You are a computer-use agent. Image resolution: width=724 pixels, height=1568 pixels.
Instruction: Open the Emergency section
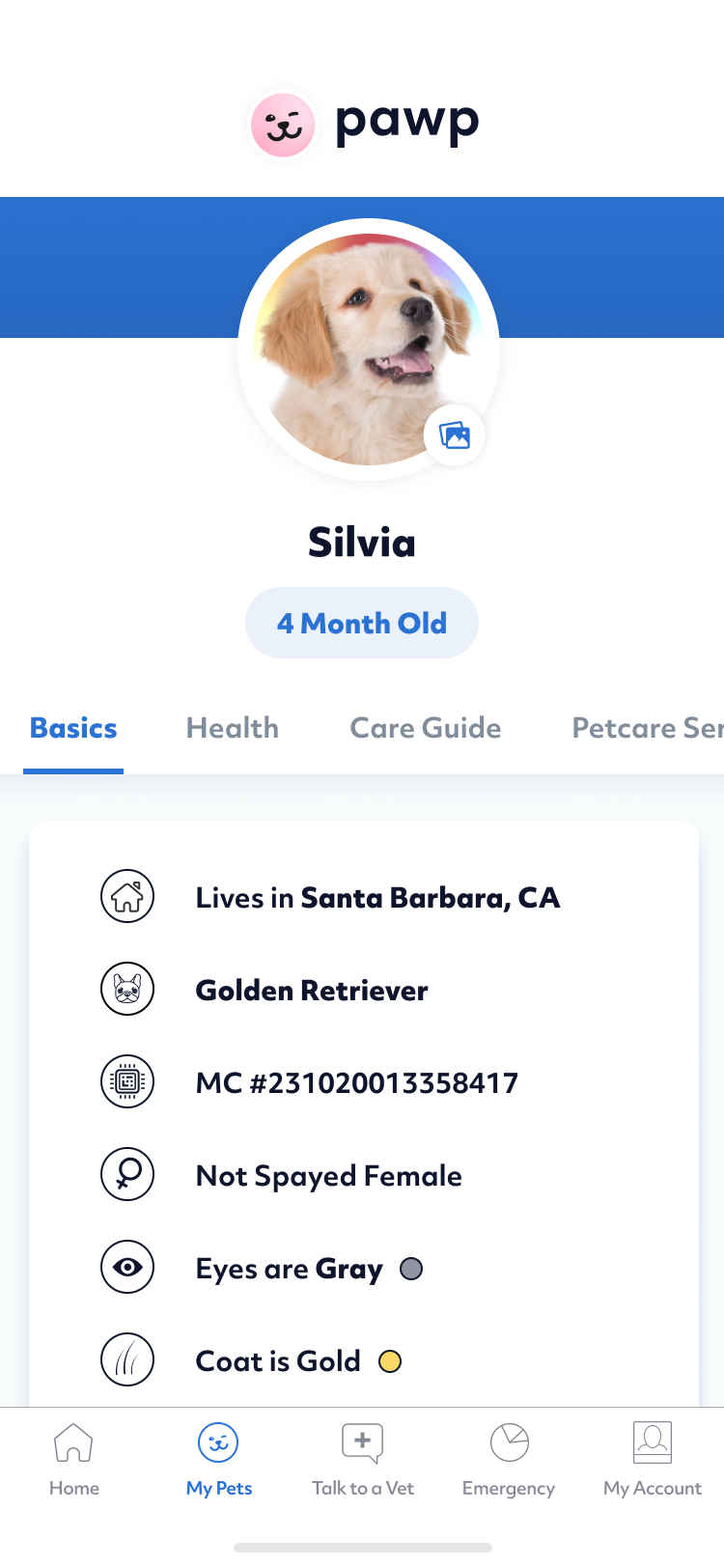[509, 1460]
